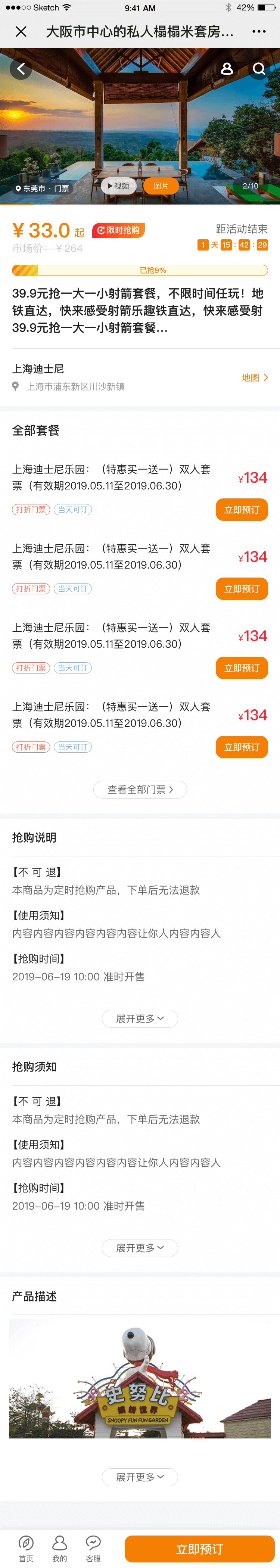Open the user profile icon on the photo
The image size is (280, 1568).
click(227, 69)
